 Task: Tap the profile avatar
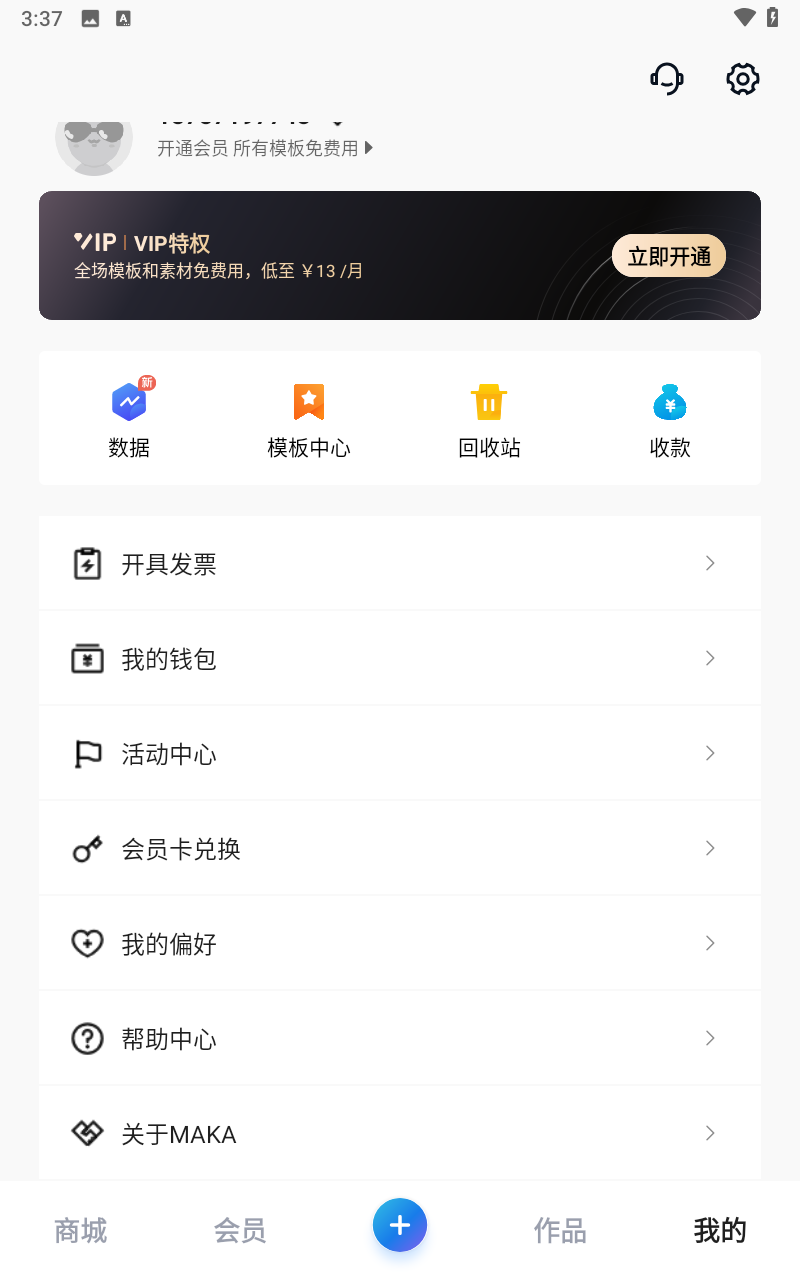[x=94, y=145]
